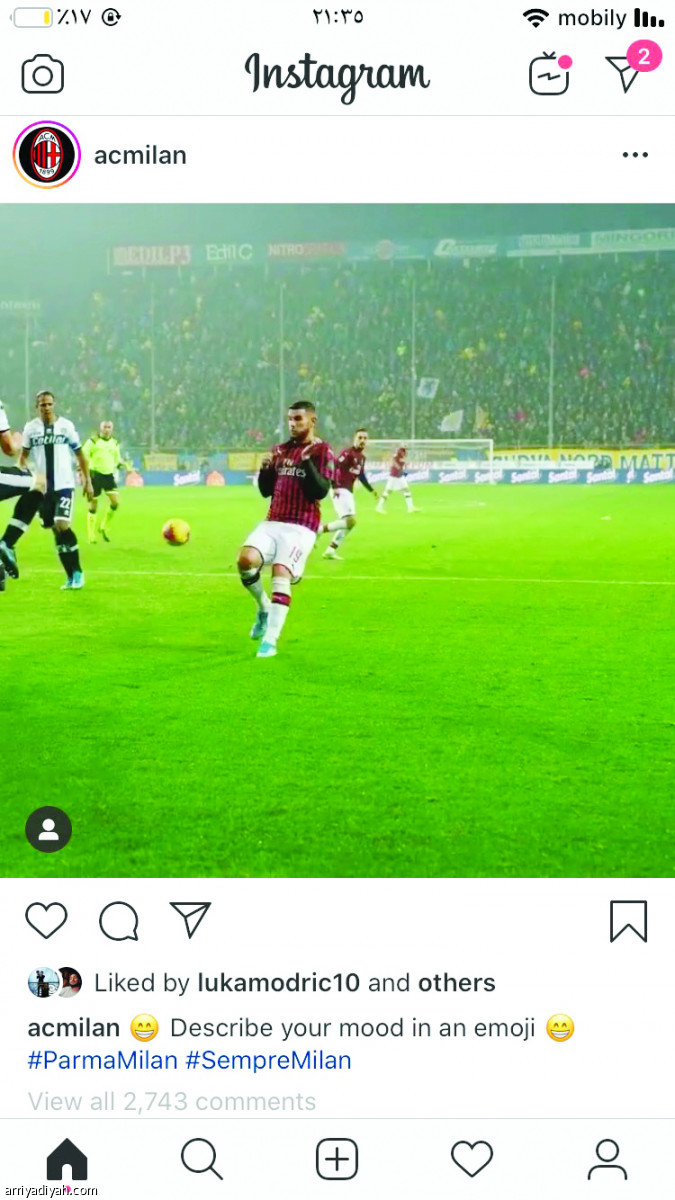675x1200 pixels.
Task: Open acmilan profile picture story
Action: pos(46,155)
